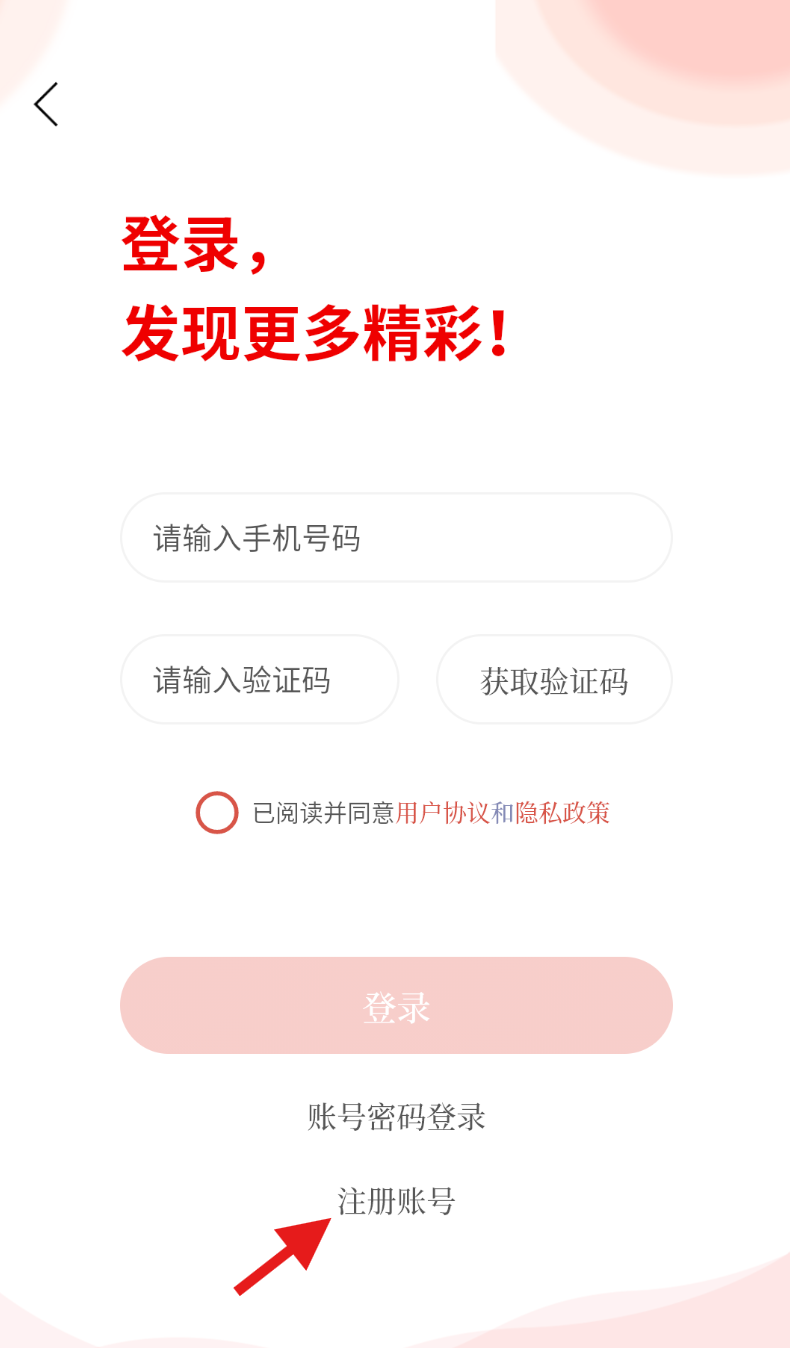
Task: Check the agreement circle checkbox
Action: pyautogui.click(x=217, y=812)
